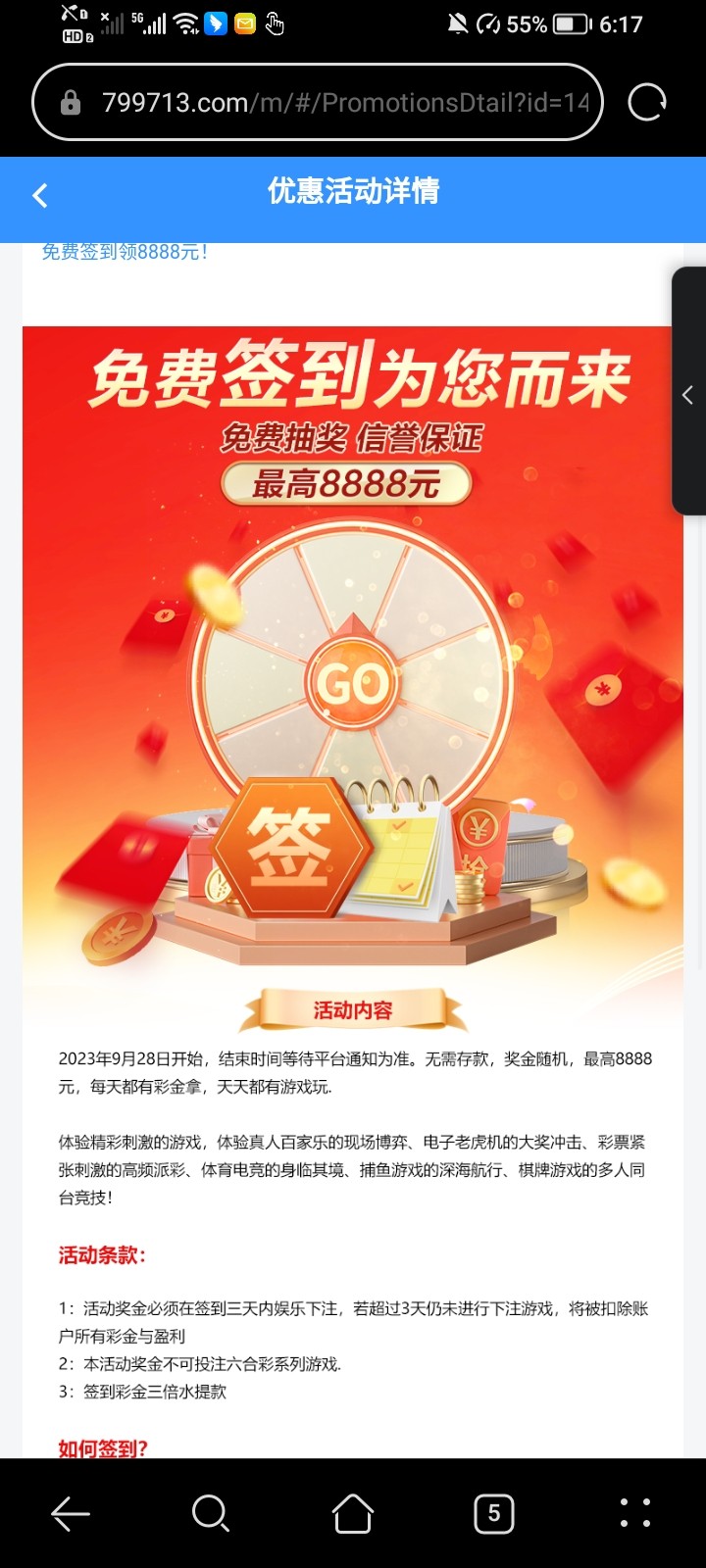Open the browser overflow menu dots
Viewport: 706px width, 1568px height.
(635, 1514)
